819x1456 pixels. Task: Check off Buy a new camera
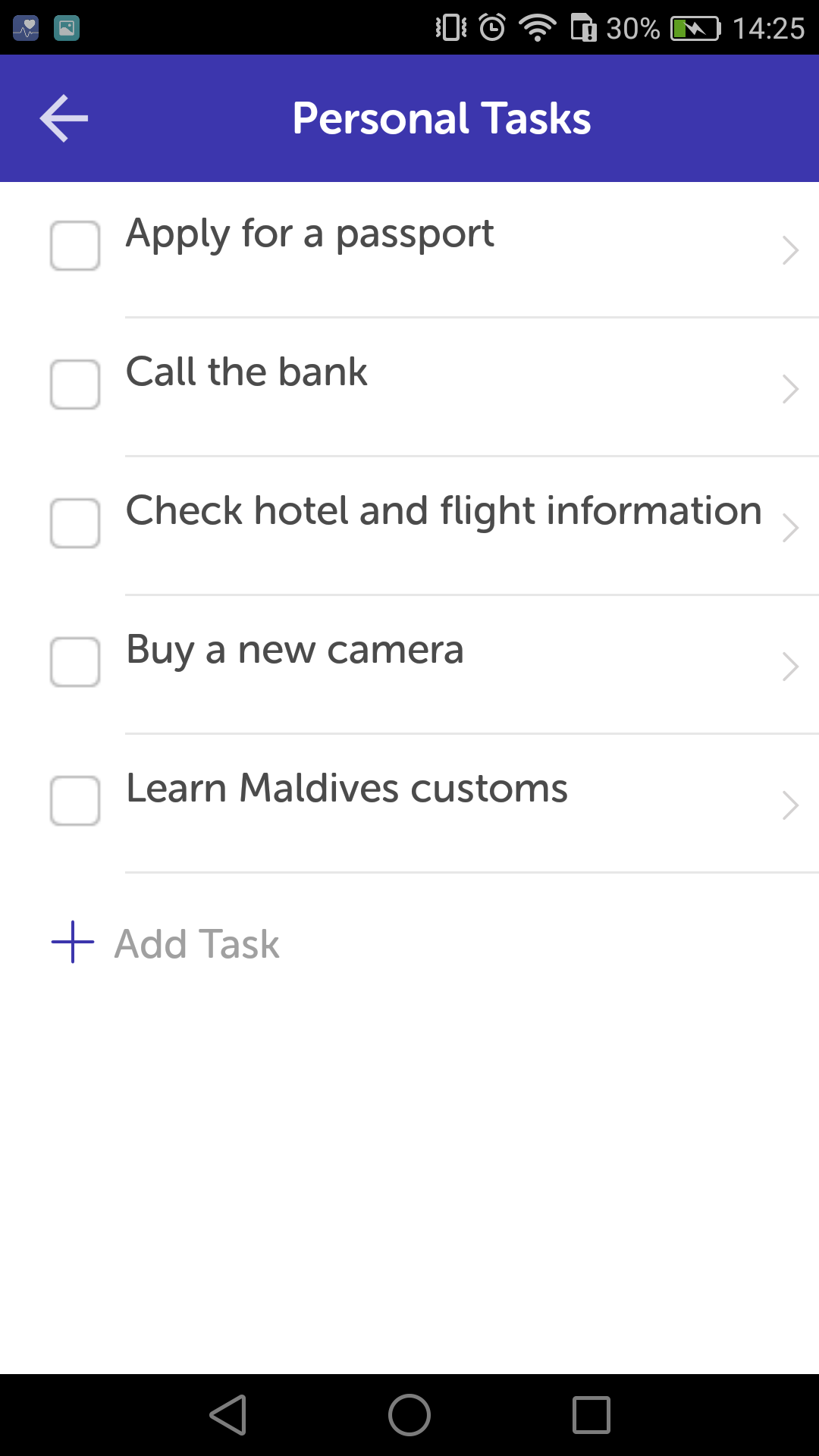coord(74,661)
